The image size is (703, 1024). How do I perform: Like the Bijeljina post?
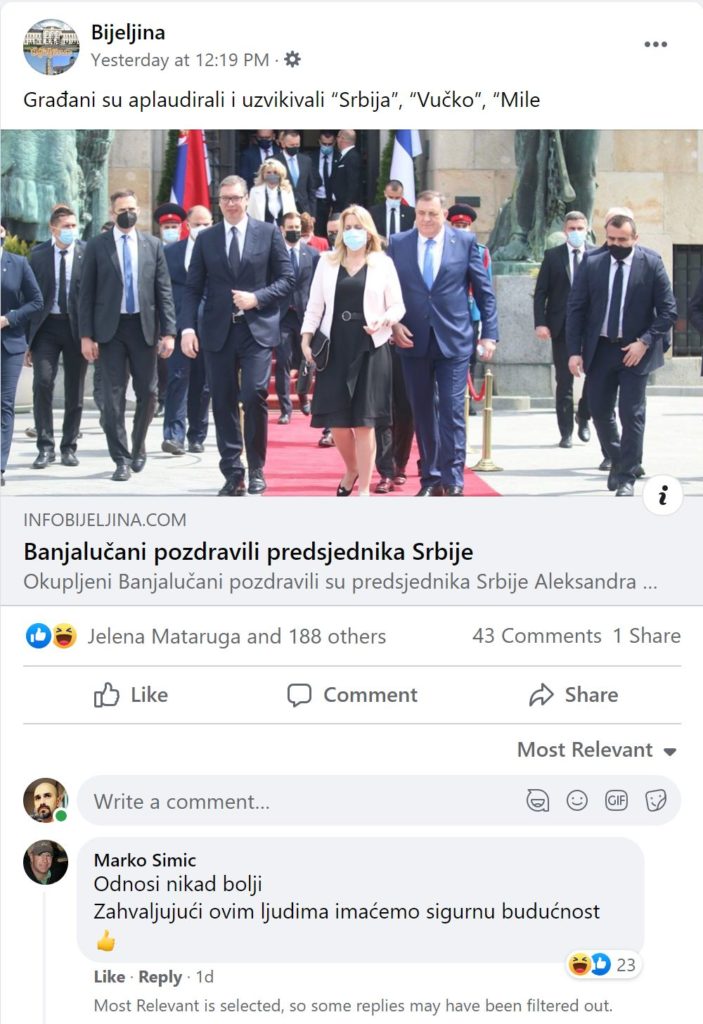pos(131,695)
